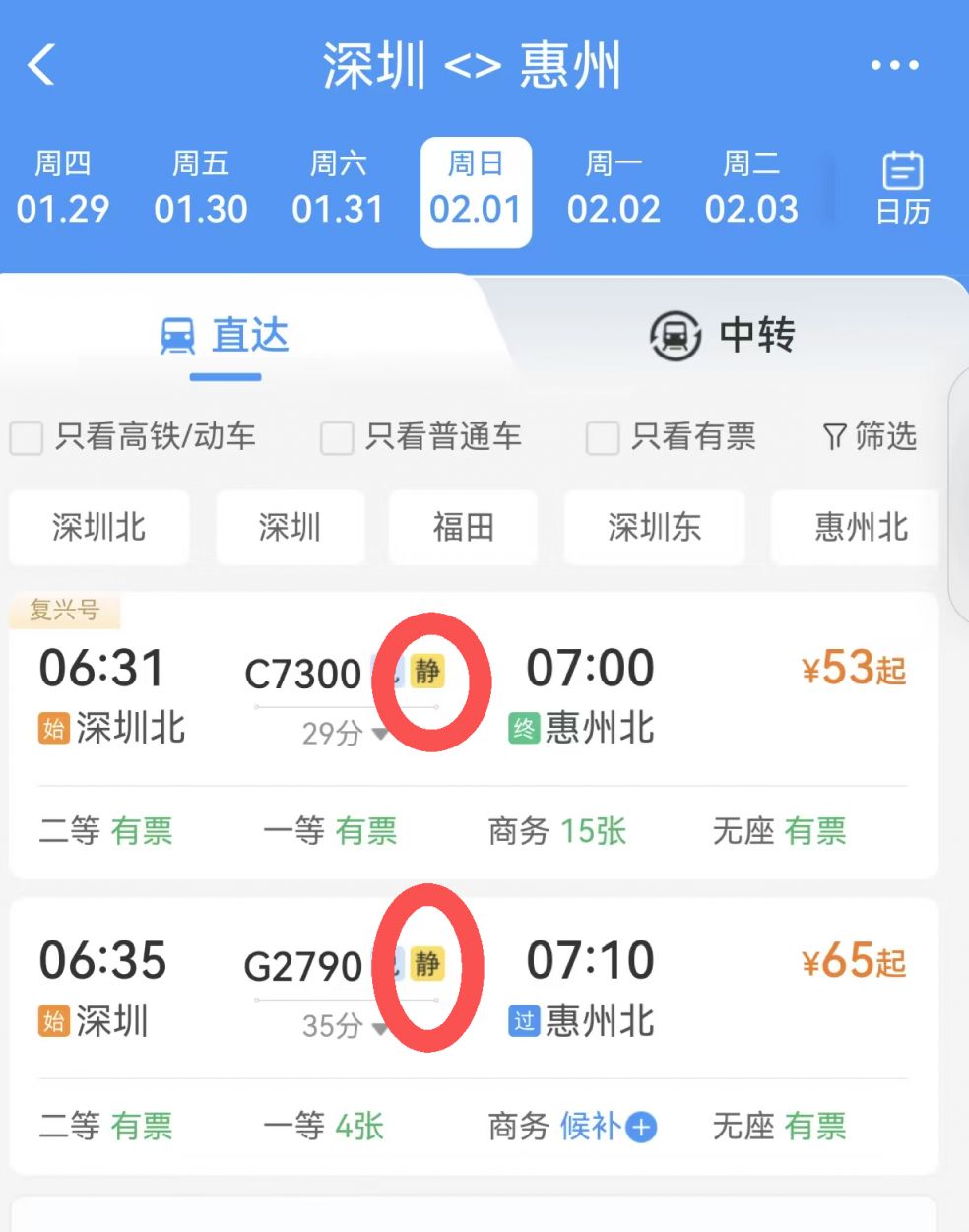Select date 周五 01.30

click(201, 189)
